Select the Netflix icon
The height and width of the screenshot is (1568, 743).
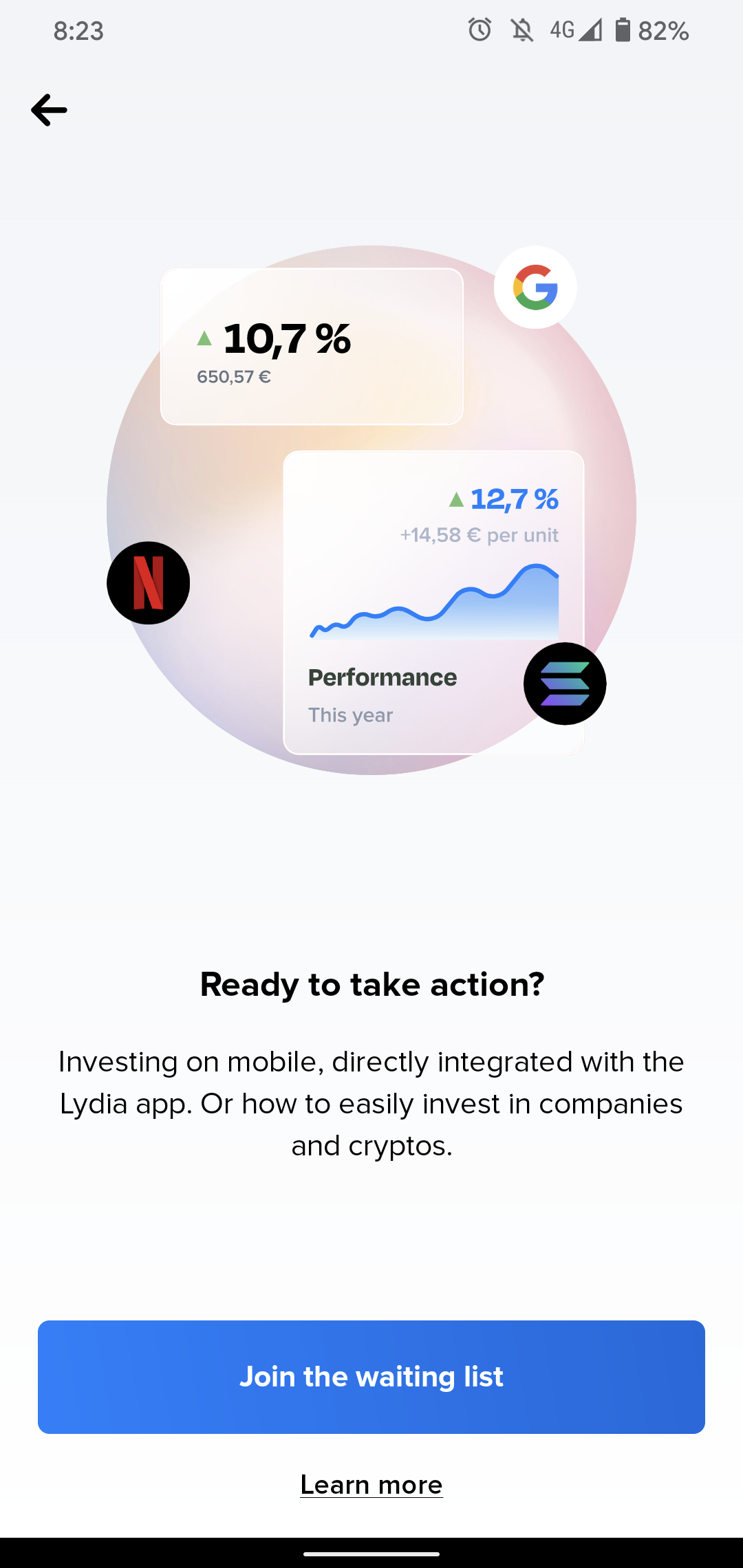pos(148,582)
